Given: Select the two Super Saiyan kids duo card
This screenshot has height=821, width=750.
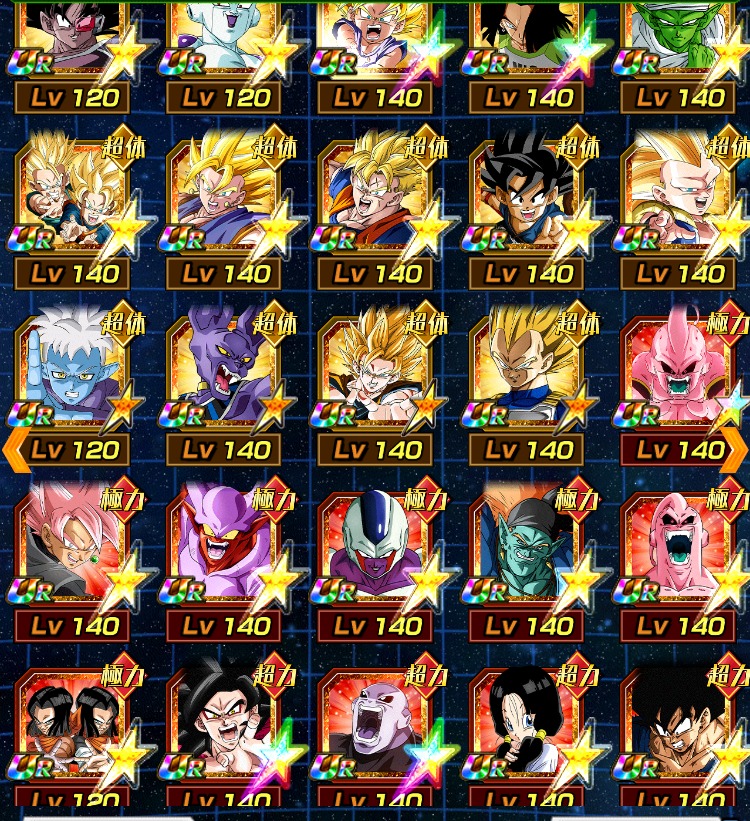Looking at the screenshot, I should pyautogui.click(x=72, y=195).
